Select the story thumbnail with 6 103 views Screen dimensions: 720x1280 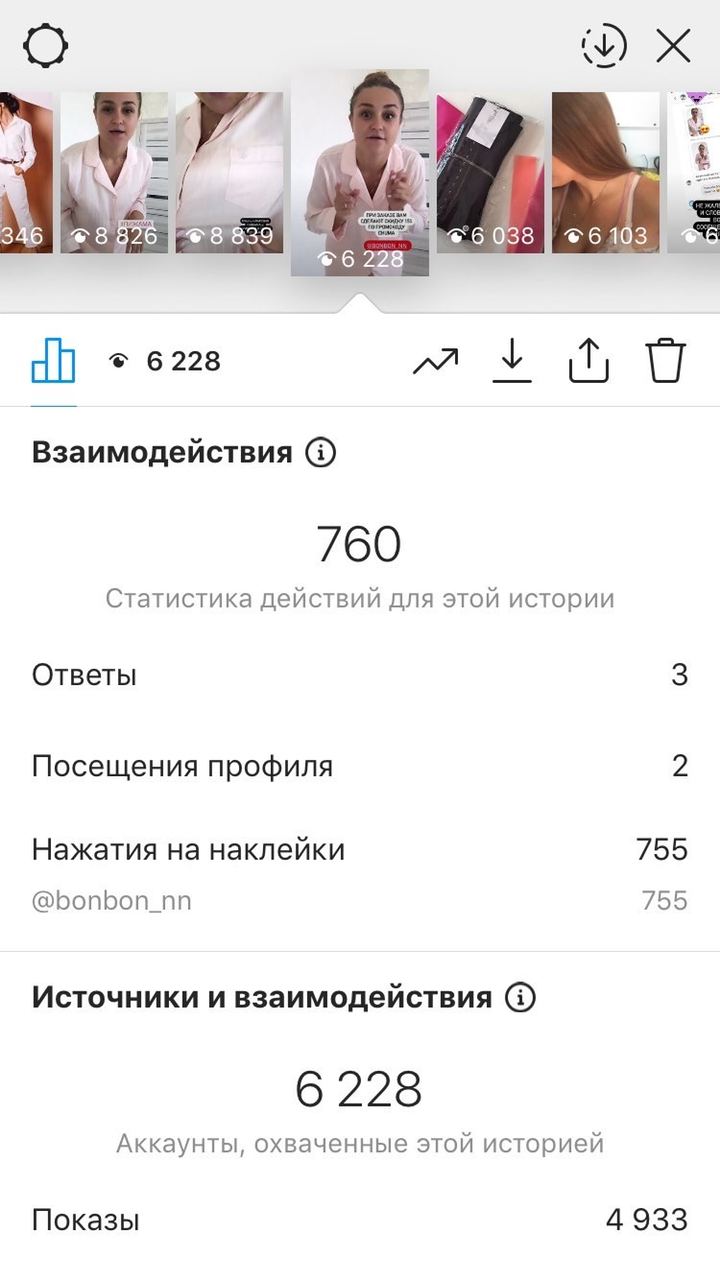click(606, 172)
